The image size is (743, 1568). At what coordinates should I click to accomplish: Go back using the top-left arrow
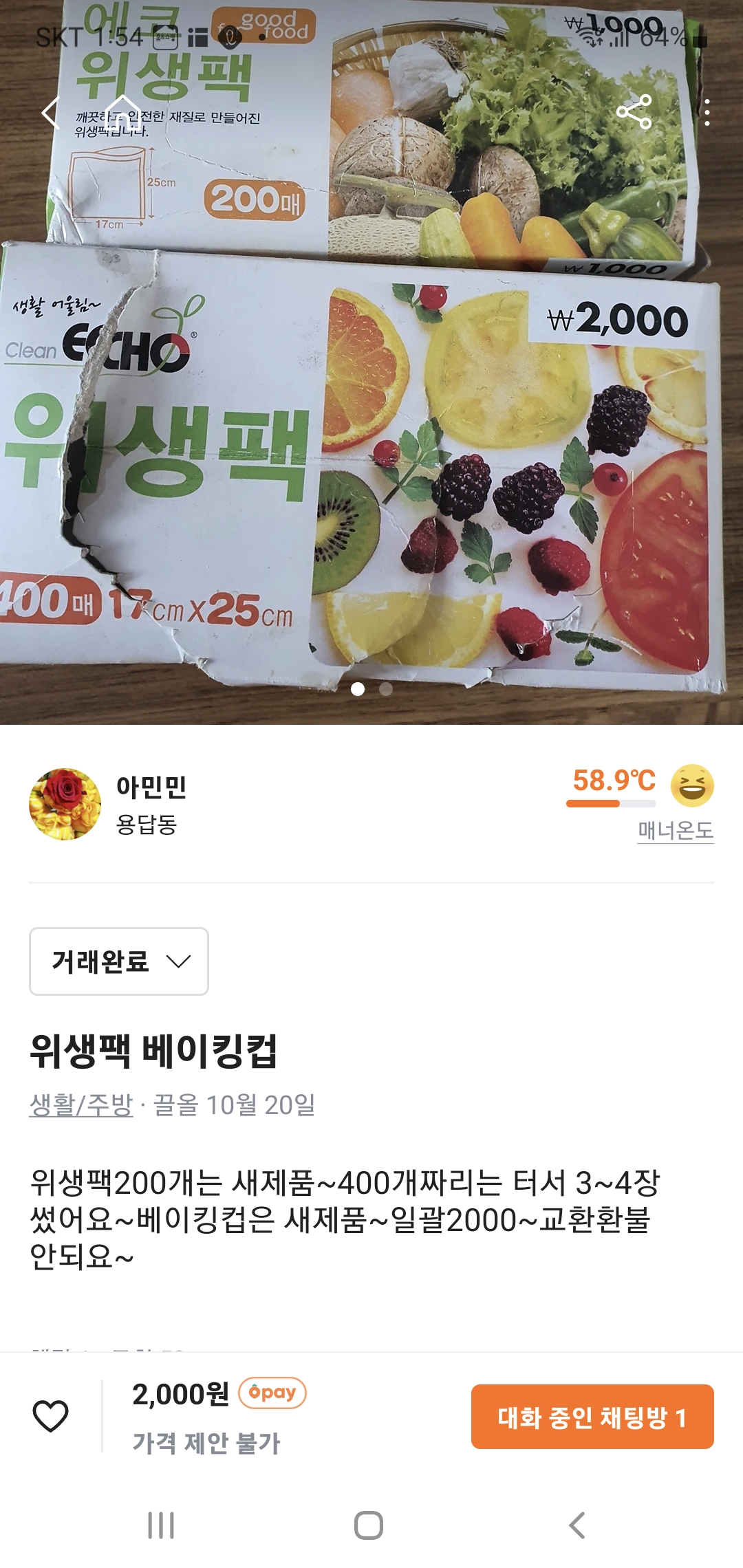point(51,112)
